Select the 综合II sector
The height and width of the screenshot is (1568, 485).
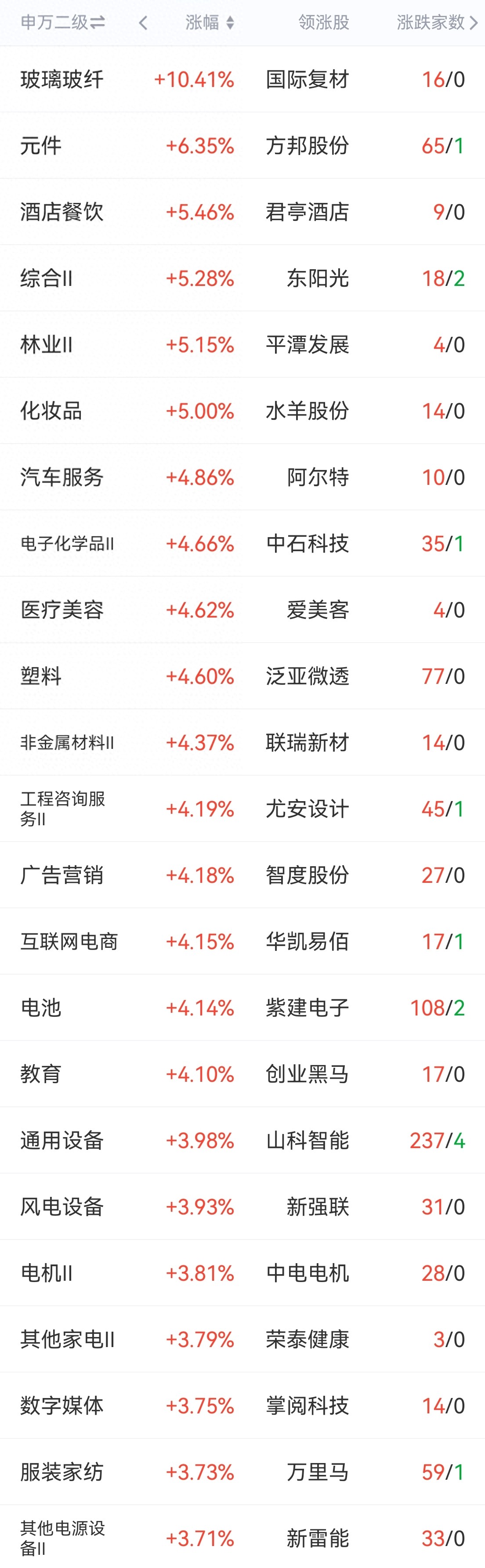(x=242, y=278)
